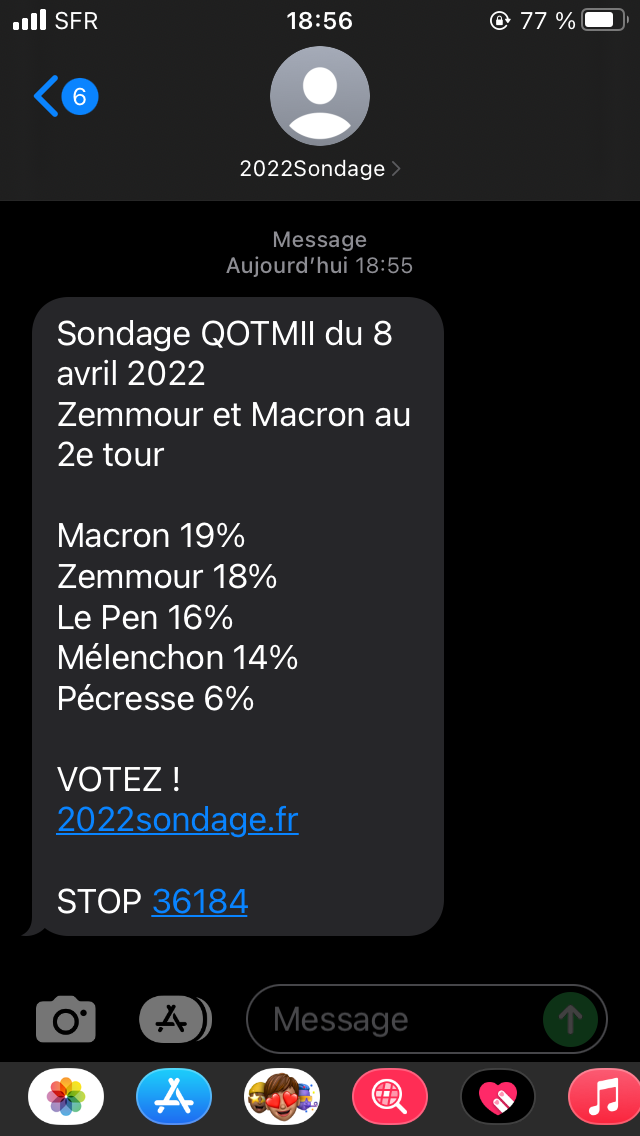Open the 2022sondage.fr link
The height and width of the screenshot is (1136, 640).
click(178, 820)
